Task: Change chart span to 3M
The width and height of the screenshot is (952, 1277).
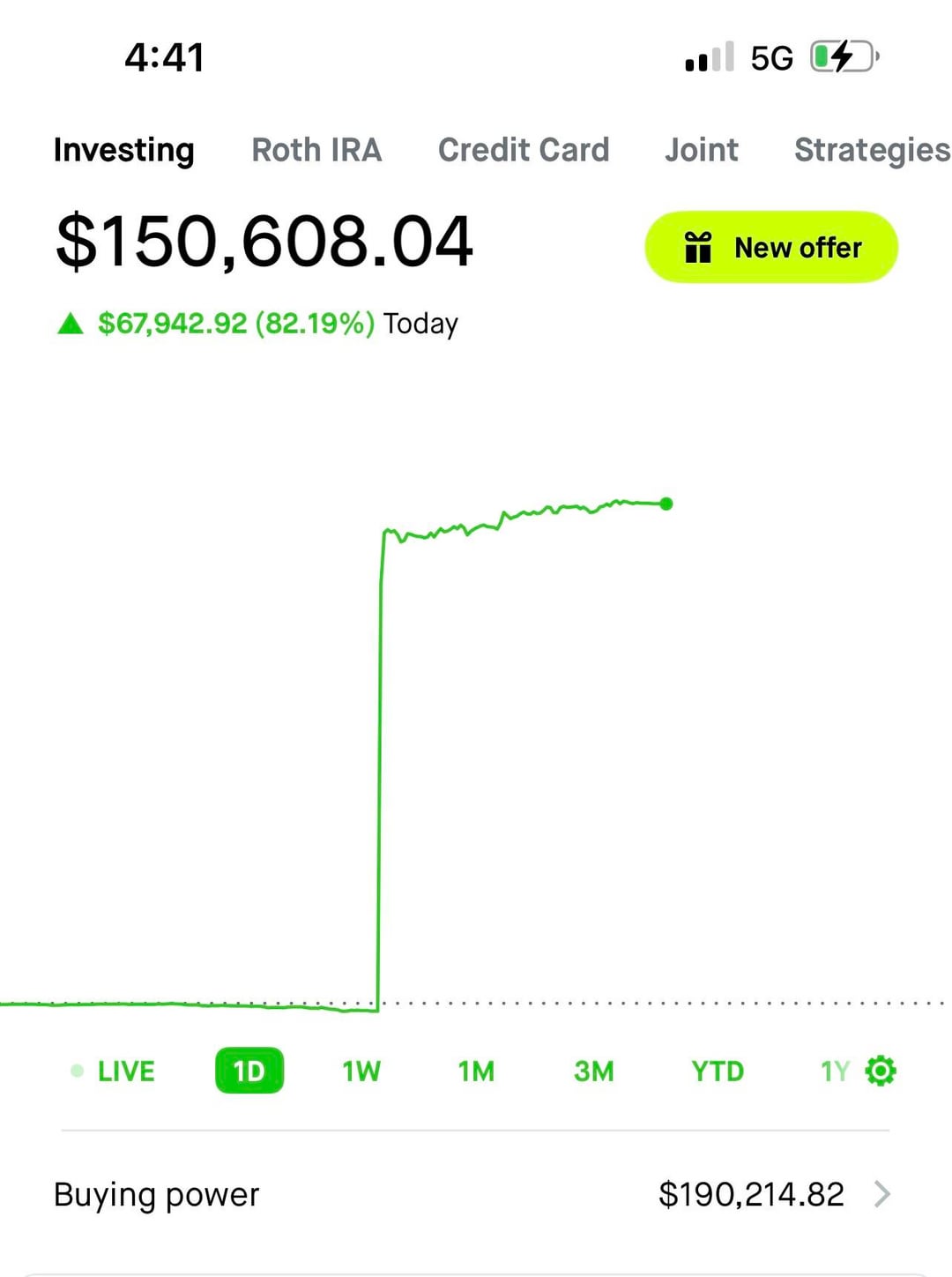Action: tap(593, 1071)
